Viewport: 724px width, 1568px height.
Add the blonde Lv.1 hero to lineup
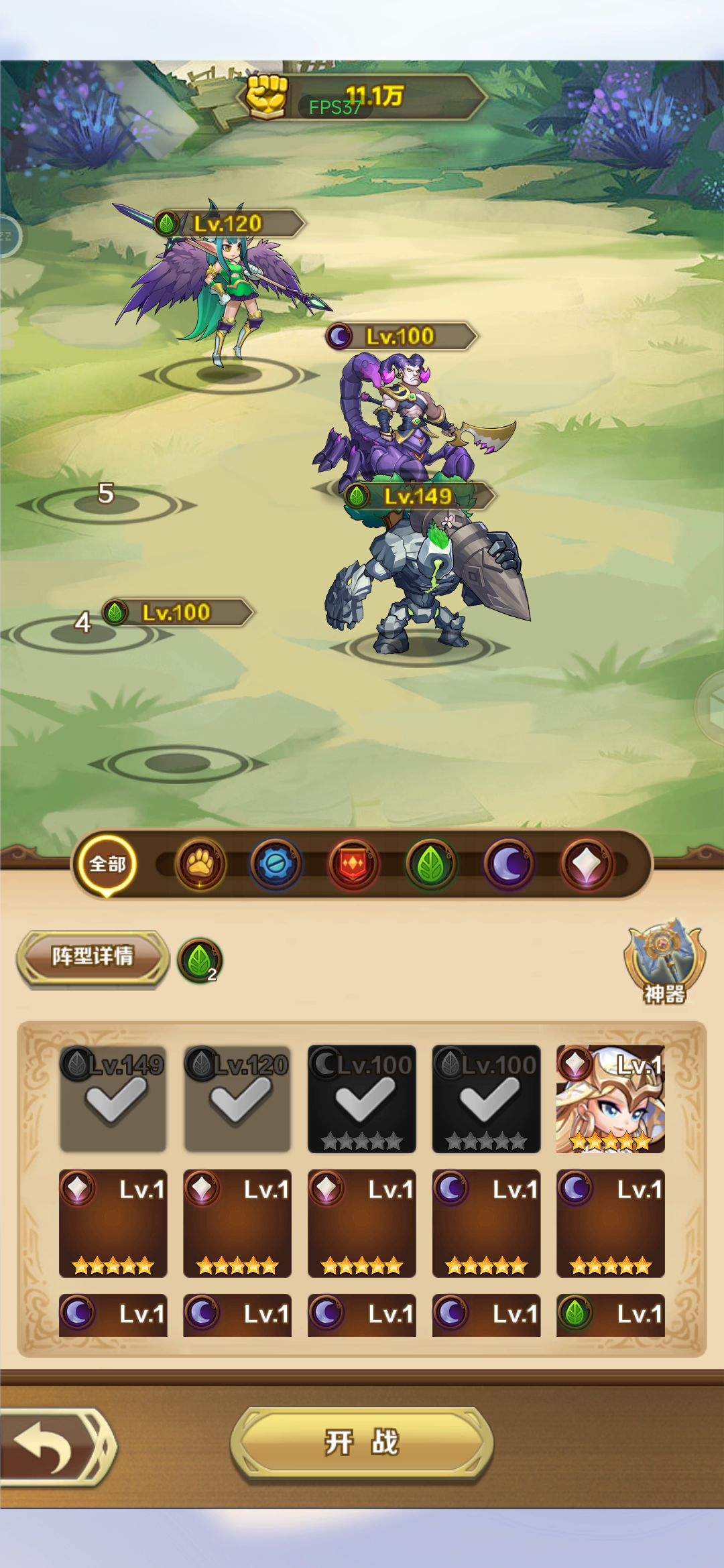[610, 1099]
